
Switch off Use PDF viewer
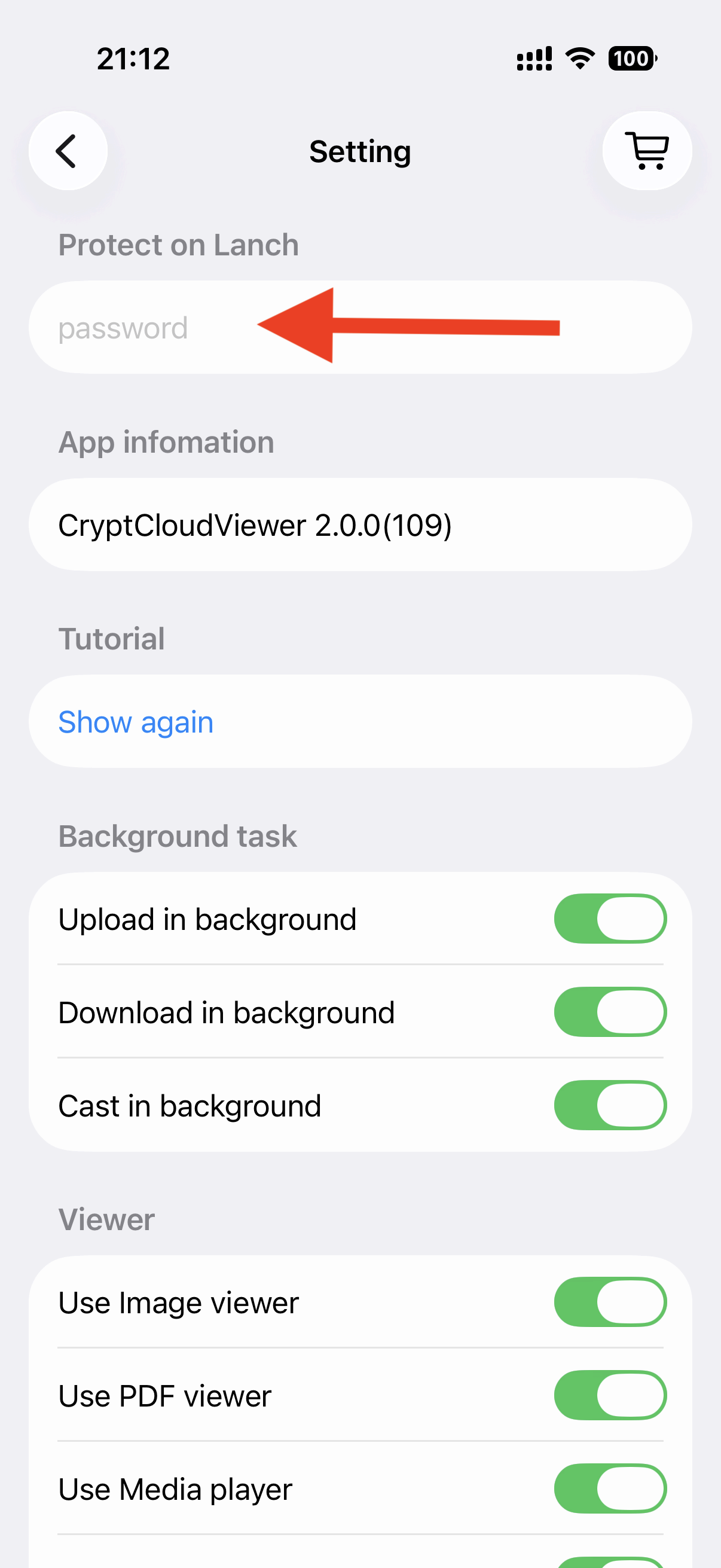tap(610, 1395)
